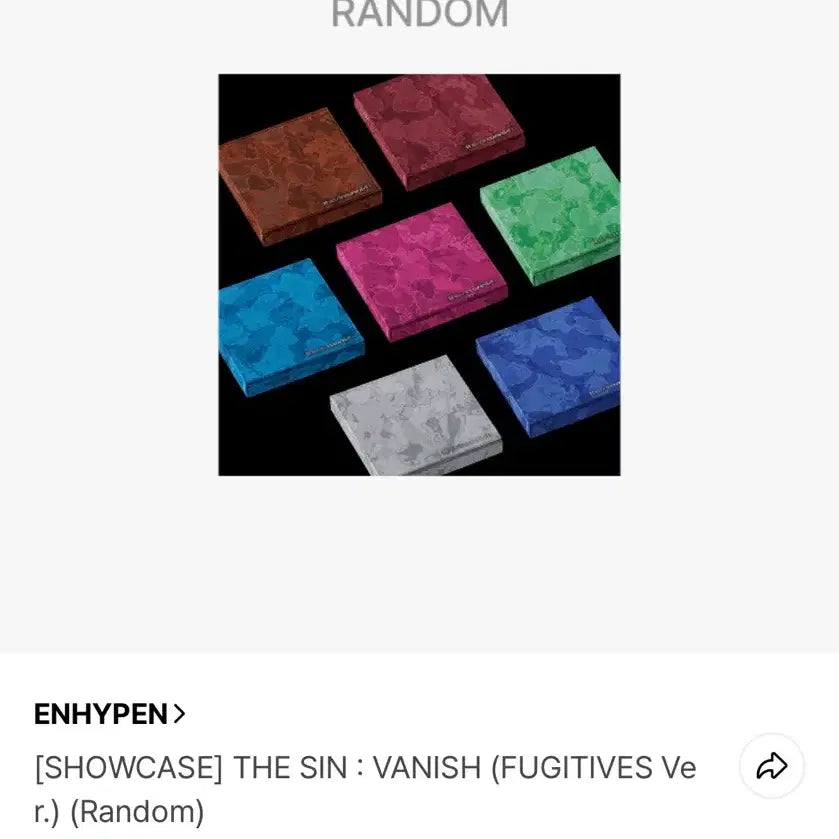View the album product image
The height and width of the screenshot is (839, 839).
[419, 275]
